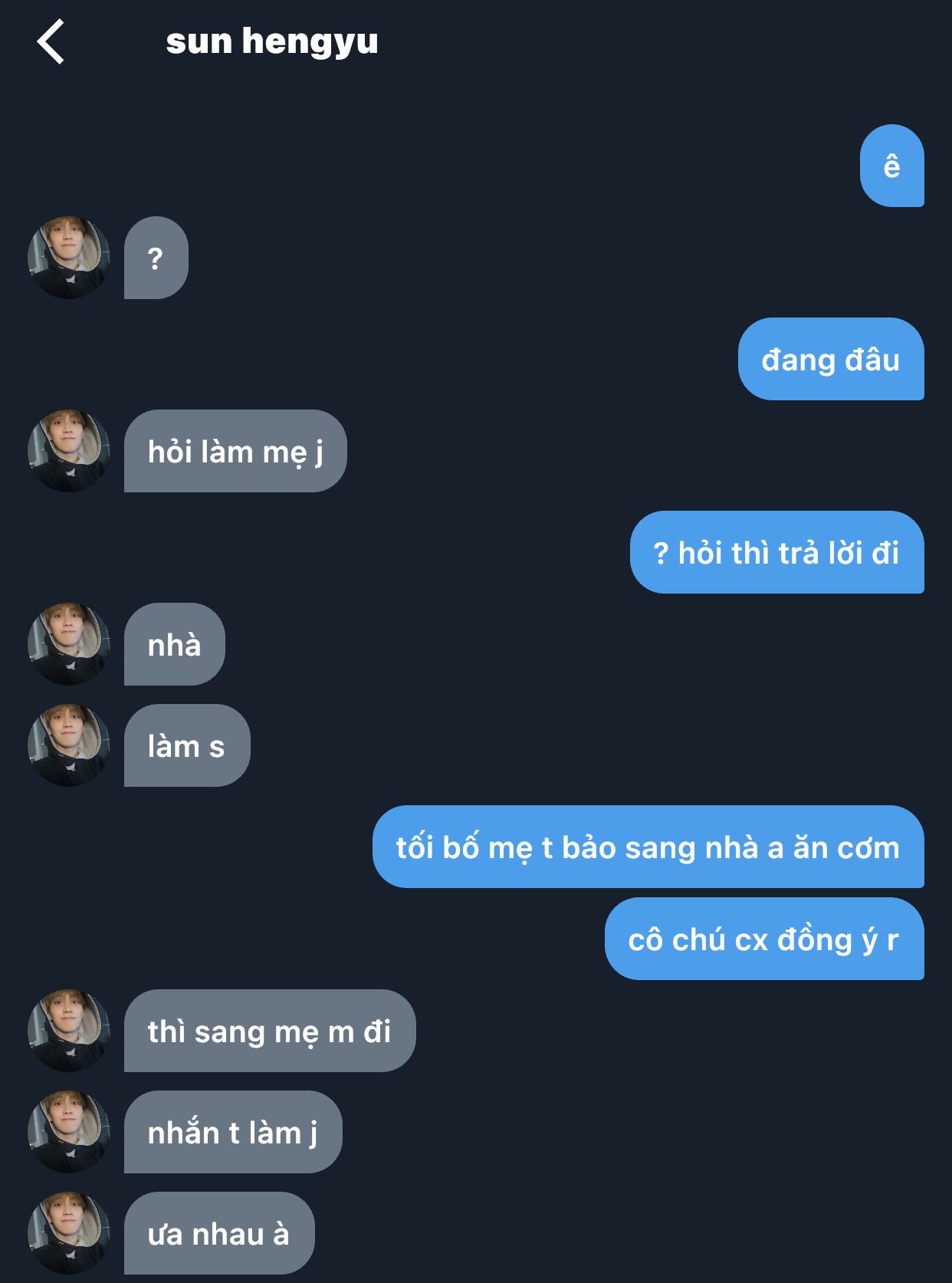Go back from sun hengyu chat

(x=51, y=41)
